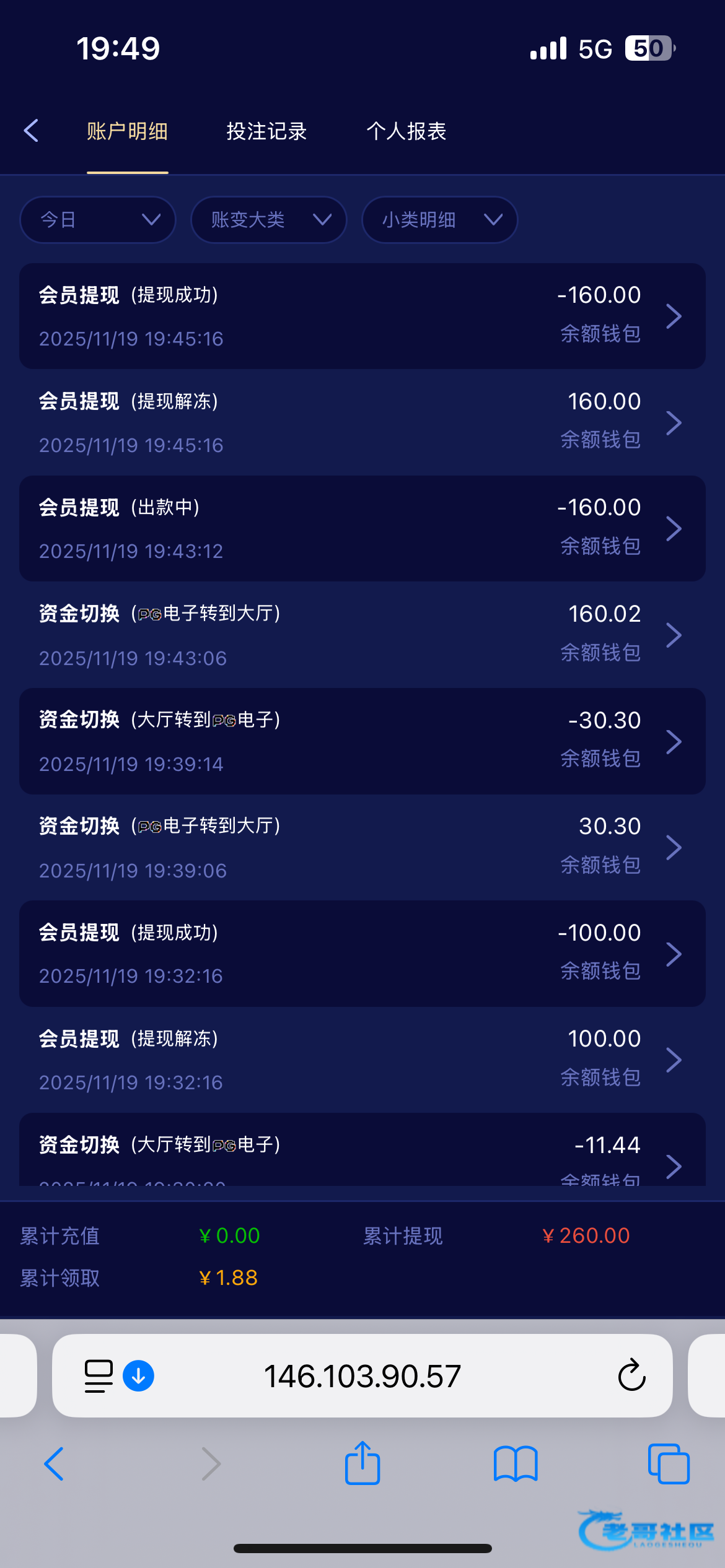
Task: Expand the 小类明细 filter dropdown
Action: [x=439, y=220]
